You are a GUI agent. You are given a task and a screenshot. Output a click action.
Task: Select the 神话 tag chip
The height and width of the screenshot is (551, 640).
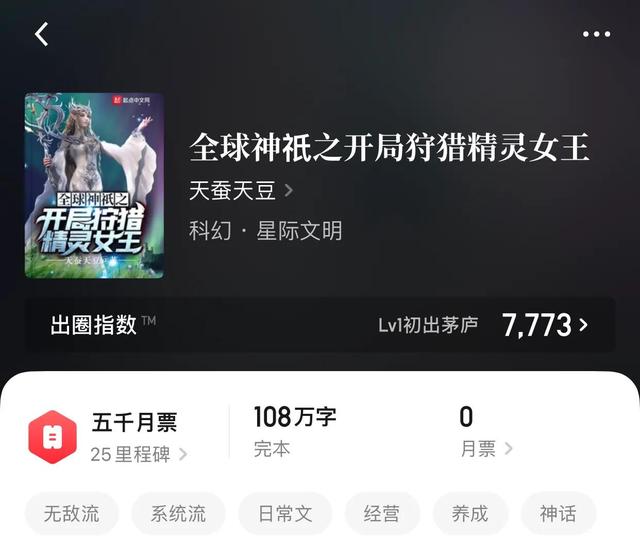(558, 514)
